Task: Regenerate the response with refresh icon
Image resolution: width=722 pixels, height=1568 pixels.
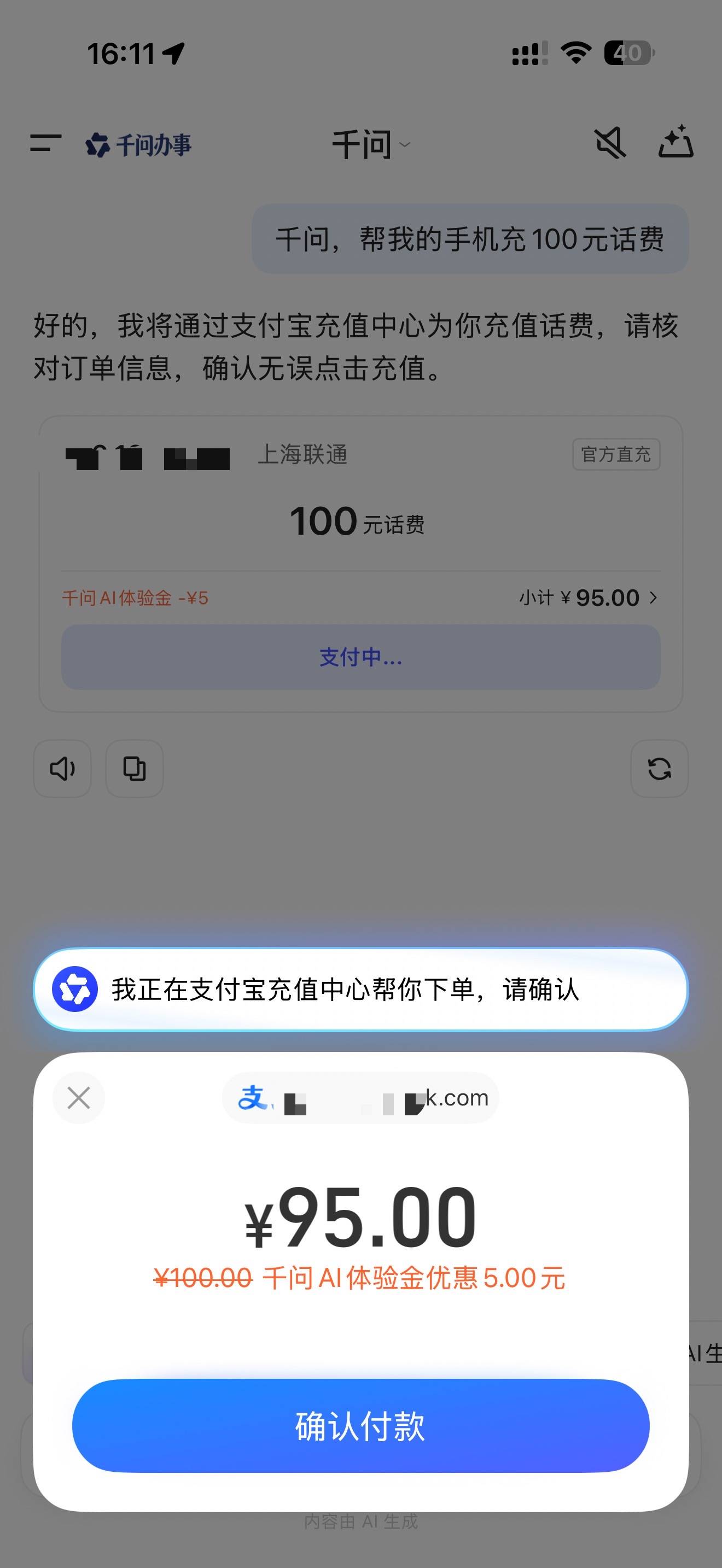Action: pos(659,769)
